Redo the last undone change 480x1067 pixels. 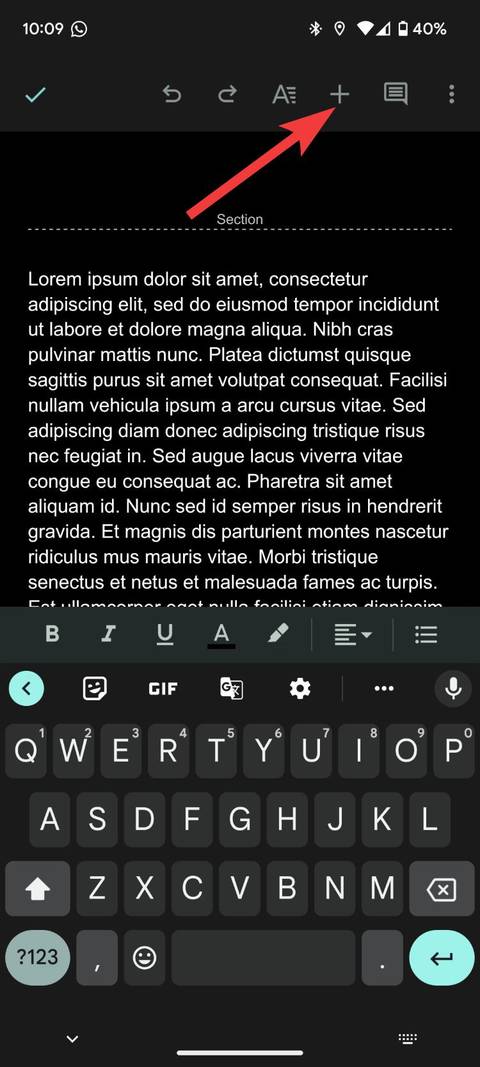(227, 94)
